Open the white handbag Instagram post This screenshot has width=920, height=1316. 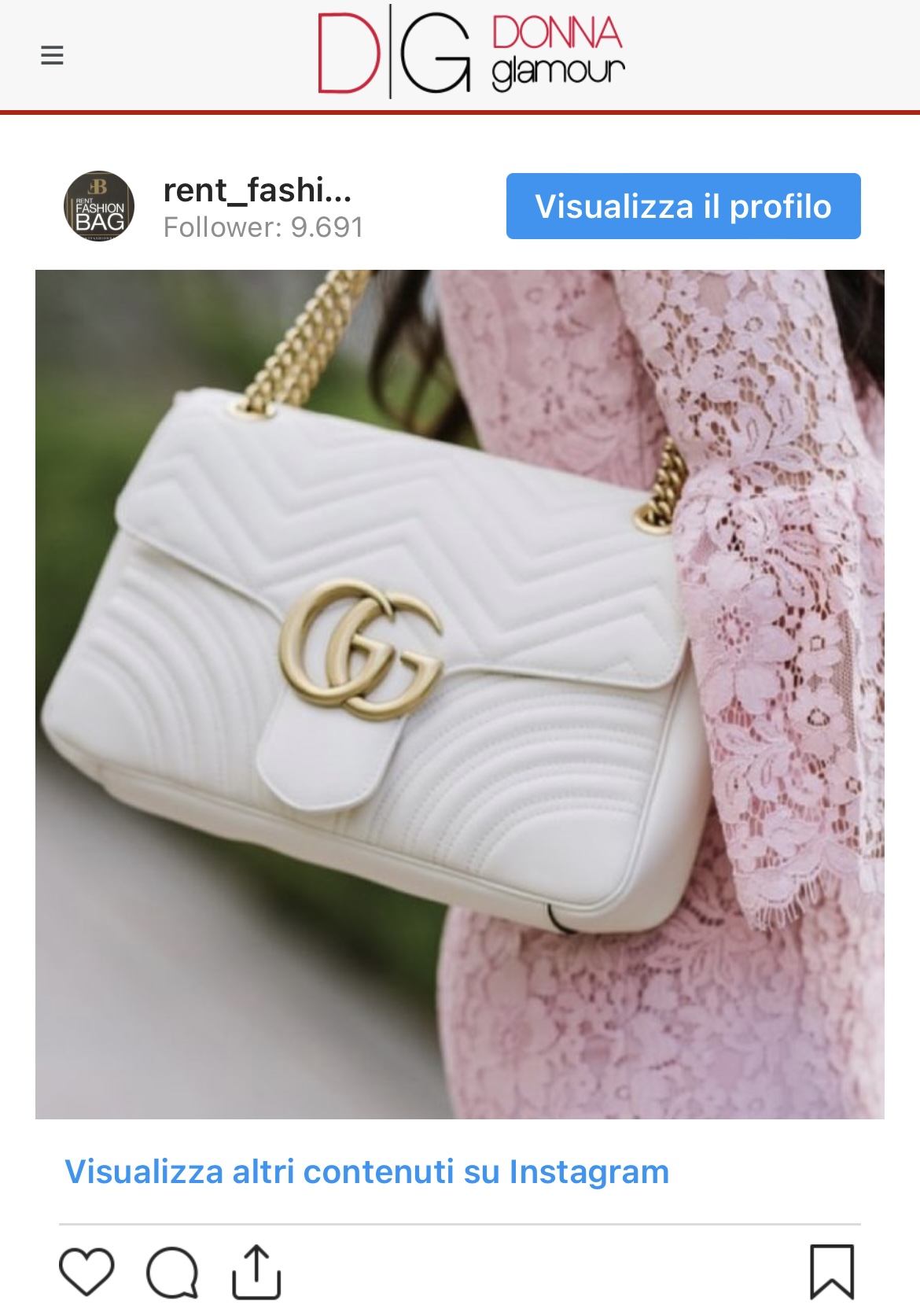pyautogui.click(x=459, y=694)
